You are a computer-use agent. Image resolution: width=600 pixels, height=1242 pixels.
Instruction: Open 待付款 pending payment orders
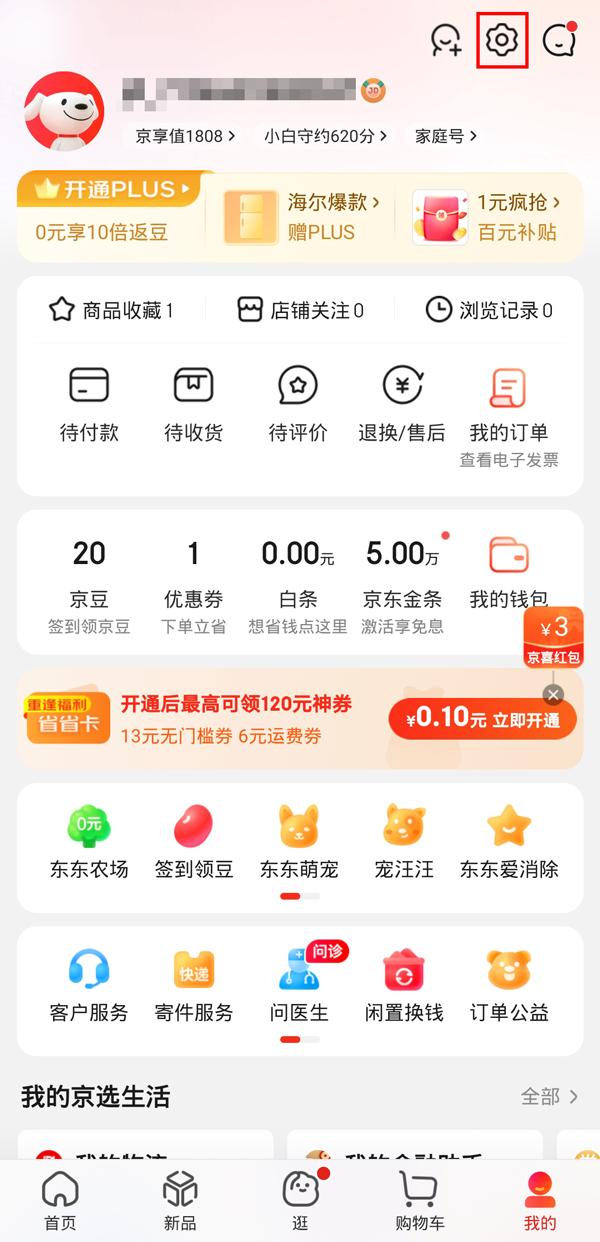click(x=89, y=404)
